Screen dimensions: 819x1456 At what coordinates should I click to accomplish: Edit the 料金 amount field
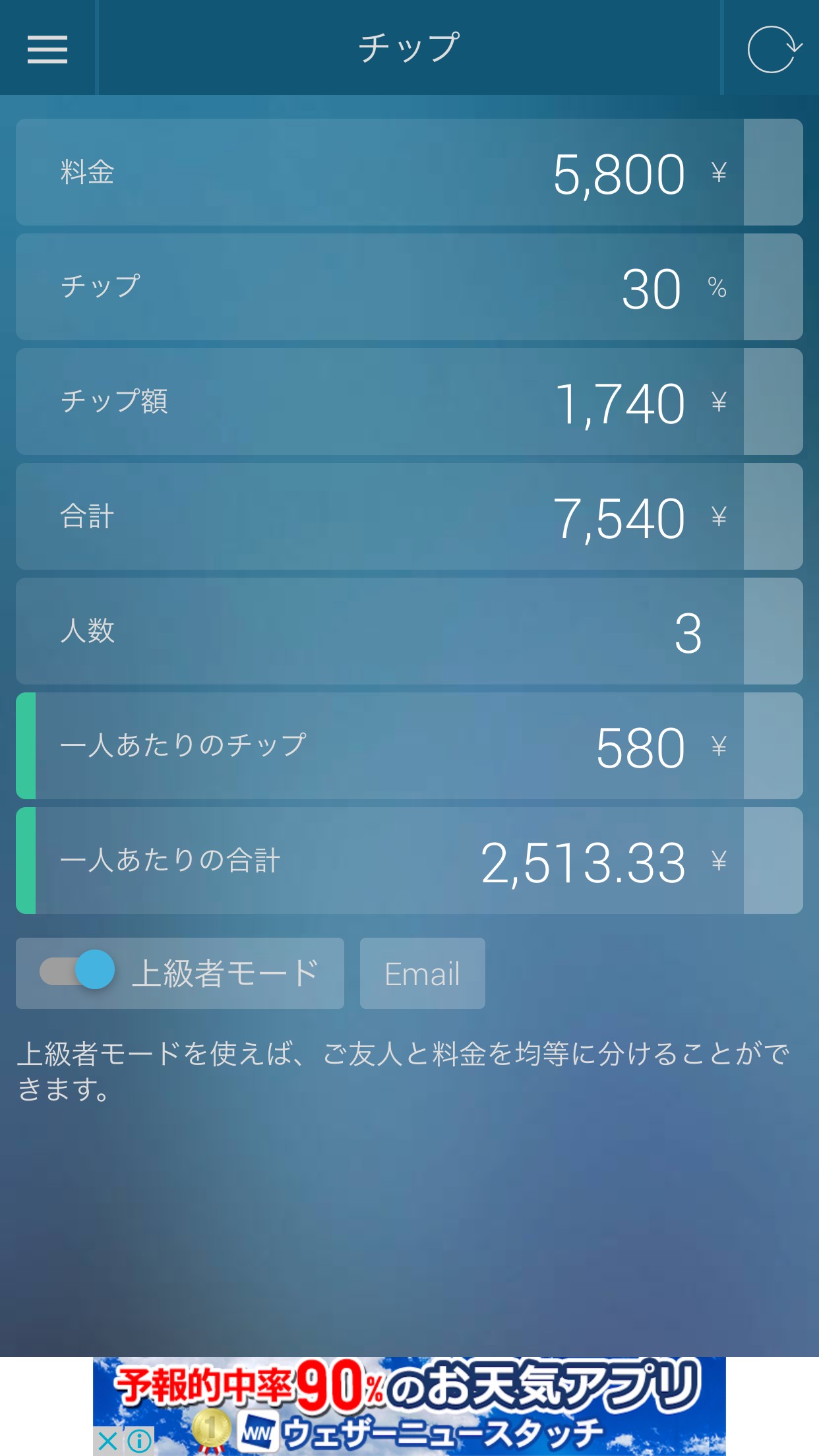(619, 173)
